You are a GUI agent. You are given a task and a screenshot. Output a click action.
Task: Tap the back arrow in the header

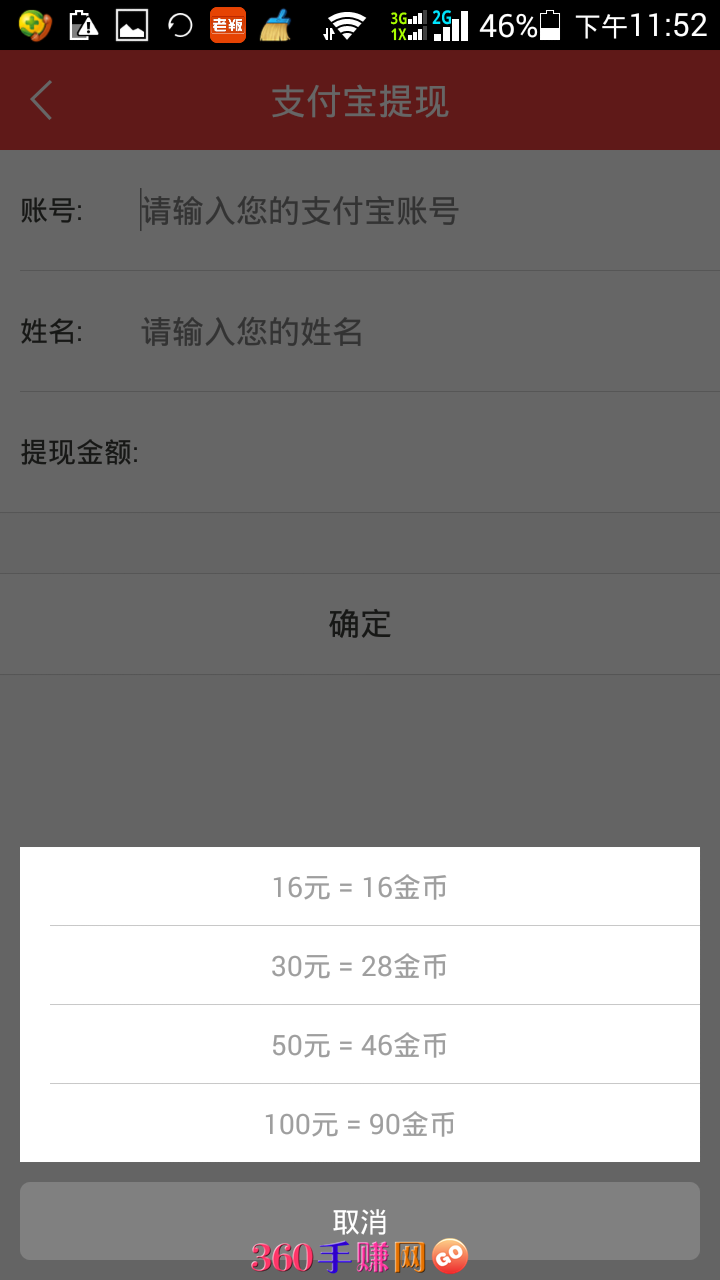[41, 101]
